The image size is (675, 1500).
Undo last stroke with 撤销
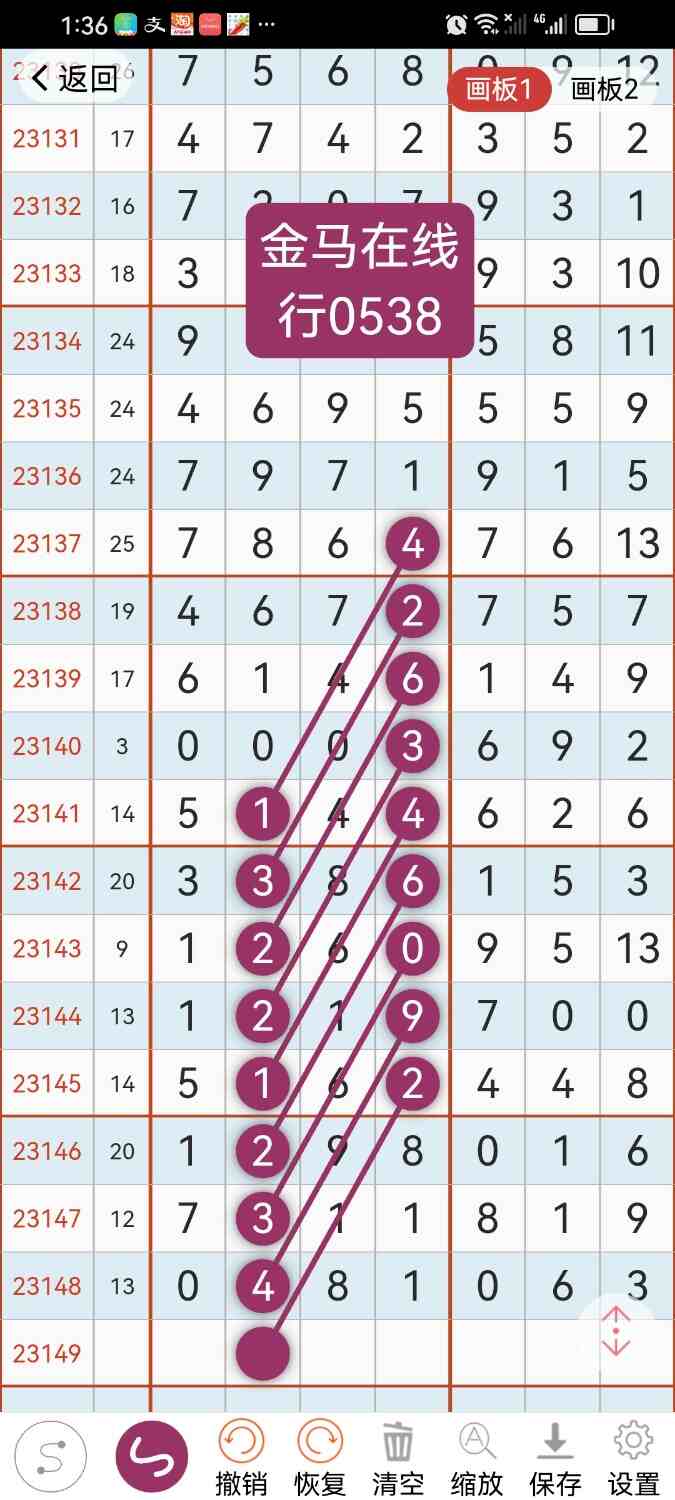(241, 1458)
